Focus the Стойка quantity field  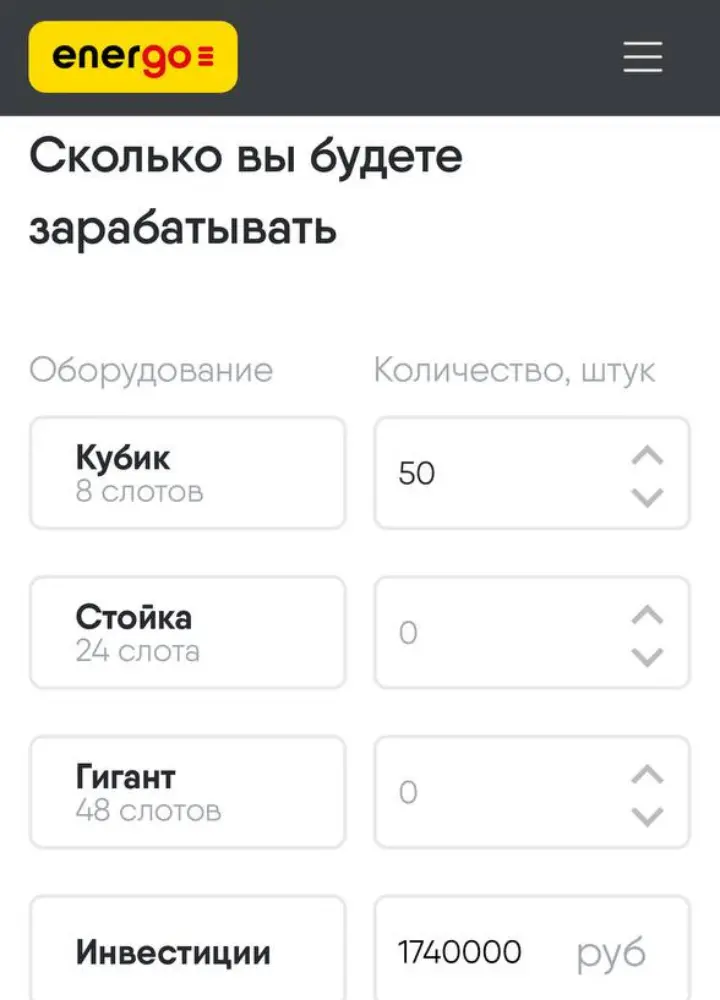[500, 633]
